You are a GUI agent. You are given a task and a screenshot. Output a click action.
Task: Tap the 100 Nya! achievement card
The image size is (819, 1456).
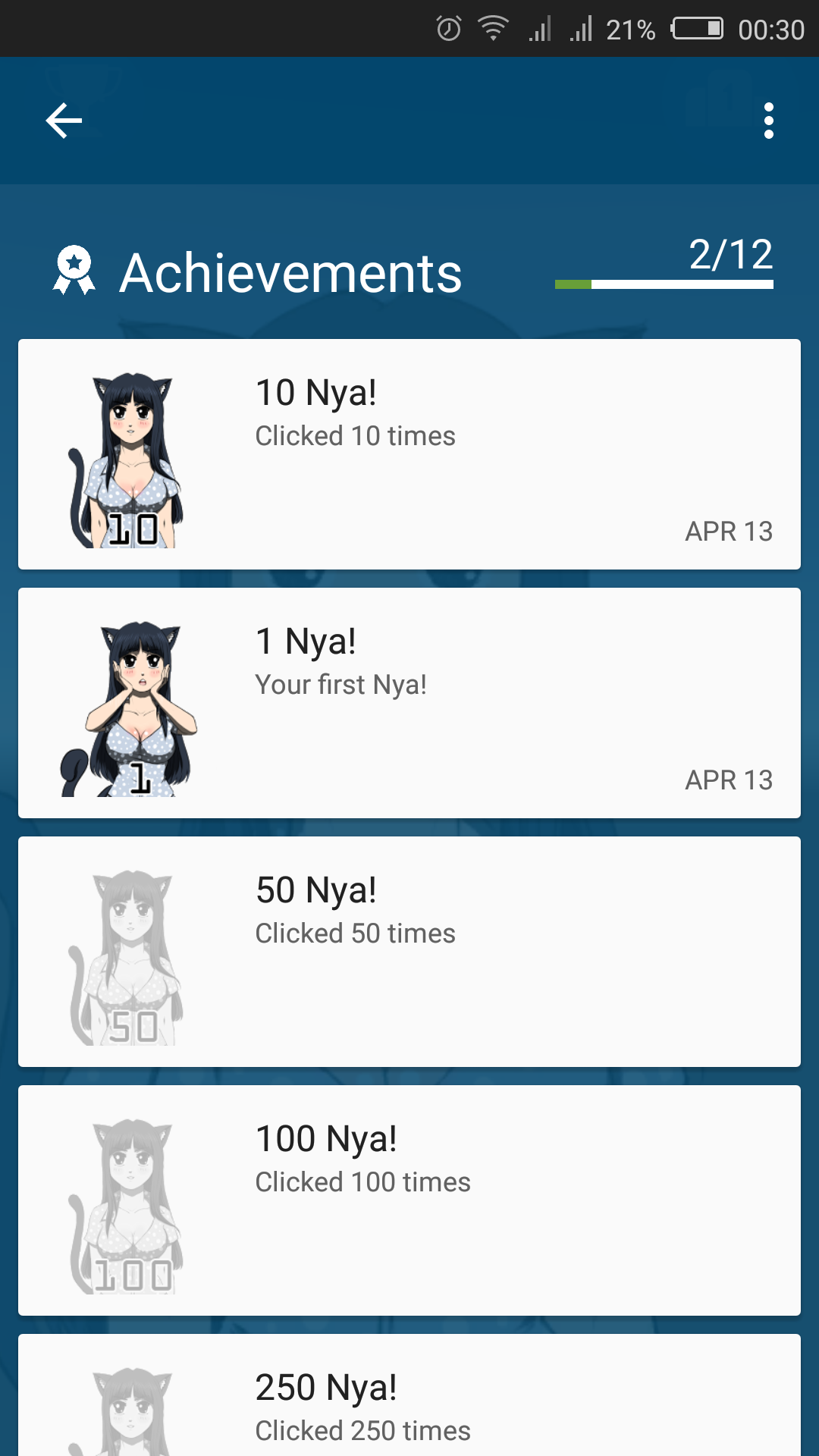click(x=409, y=1200)
